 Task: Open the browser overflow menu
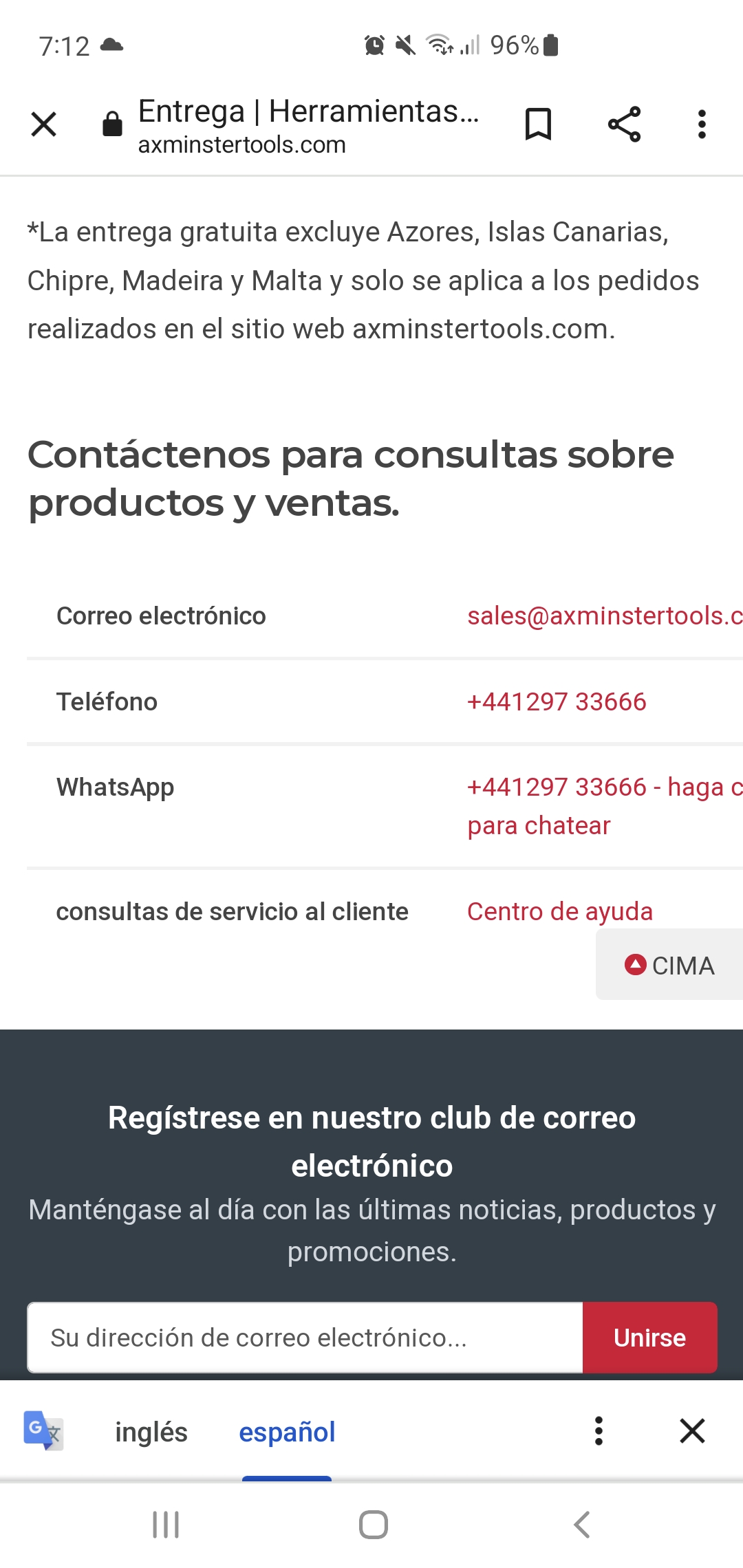702,124
